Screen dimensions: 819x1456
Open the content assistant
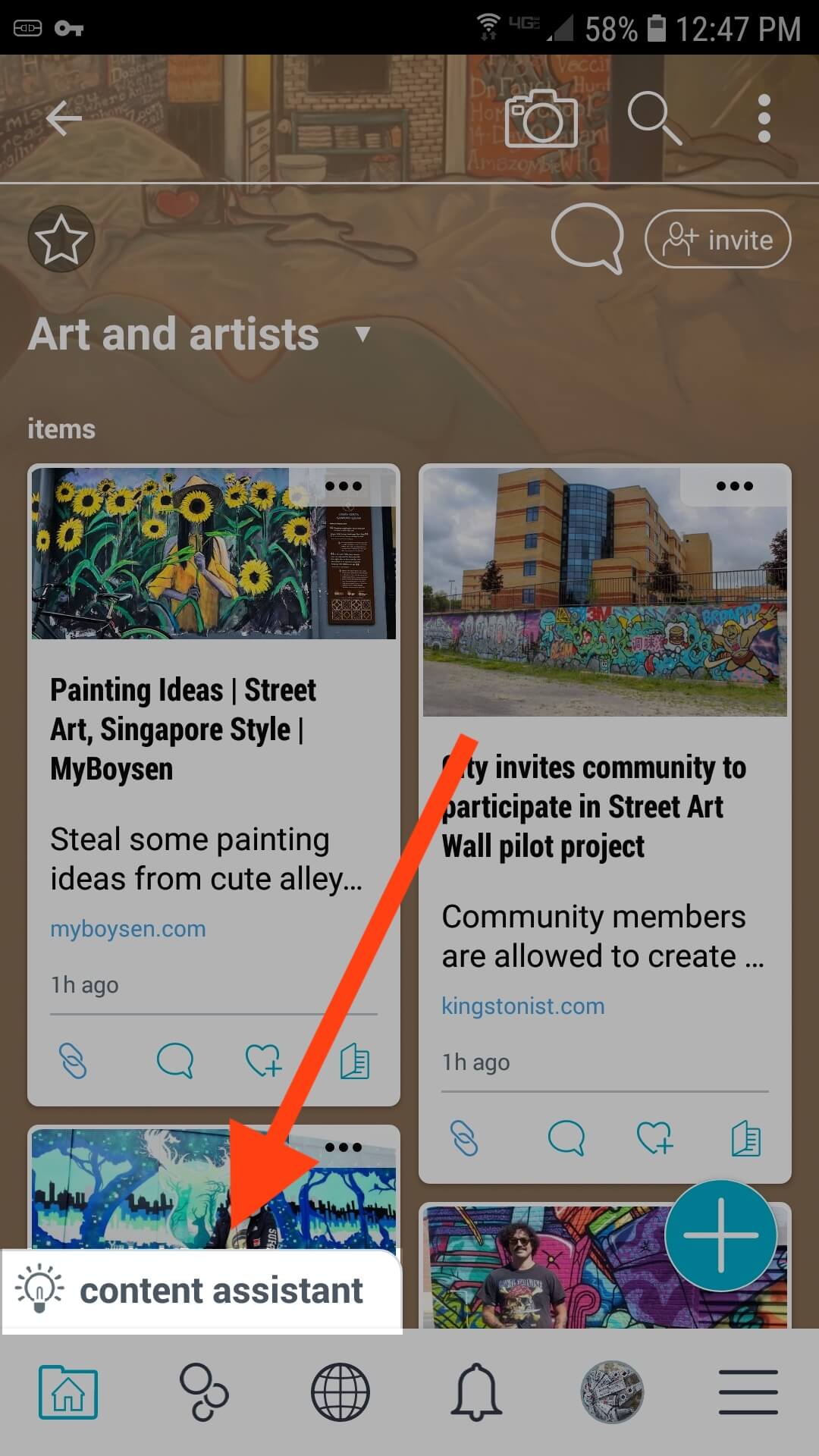[201, 1291]
